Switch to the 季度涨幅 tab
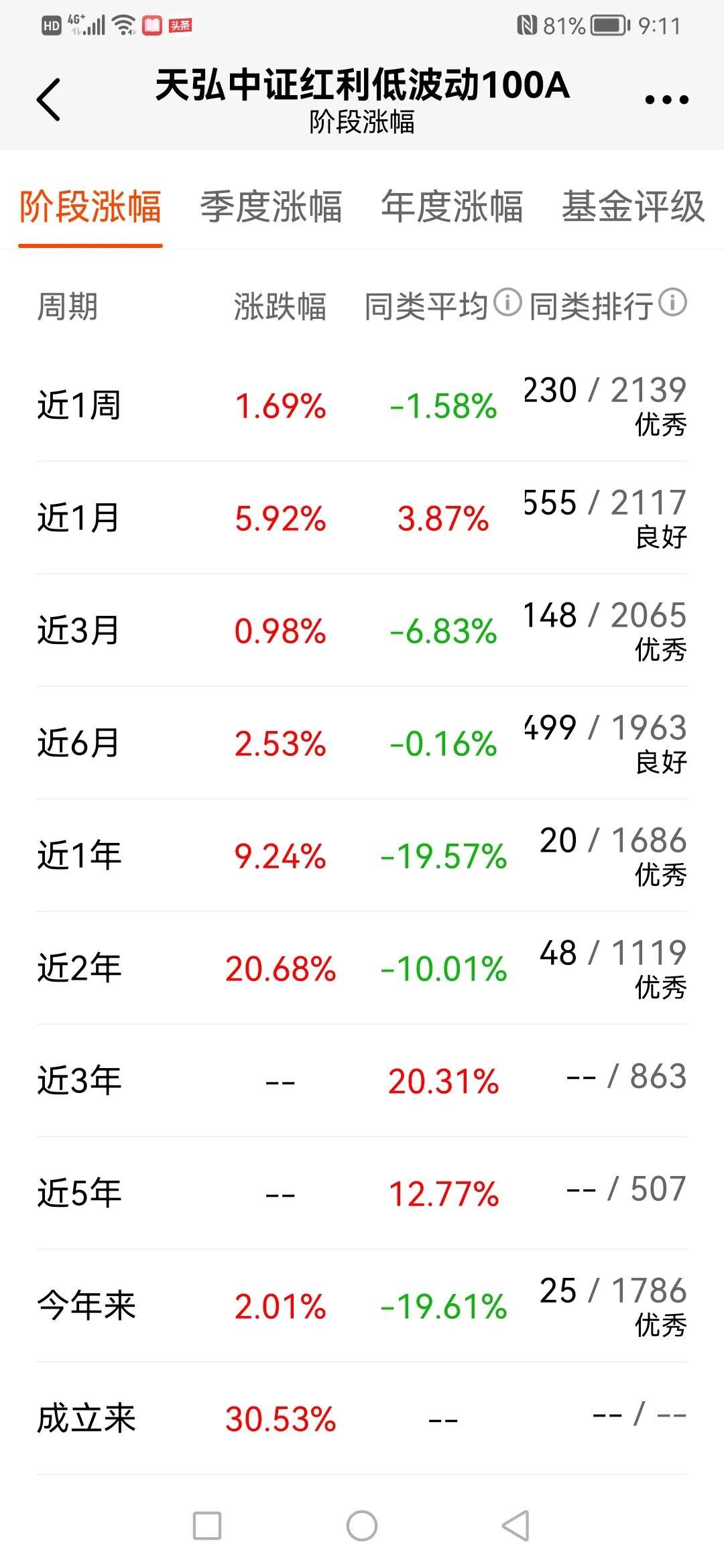 [271, 206]
